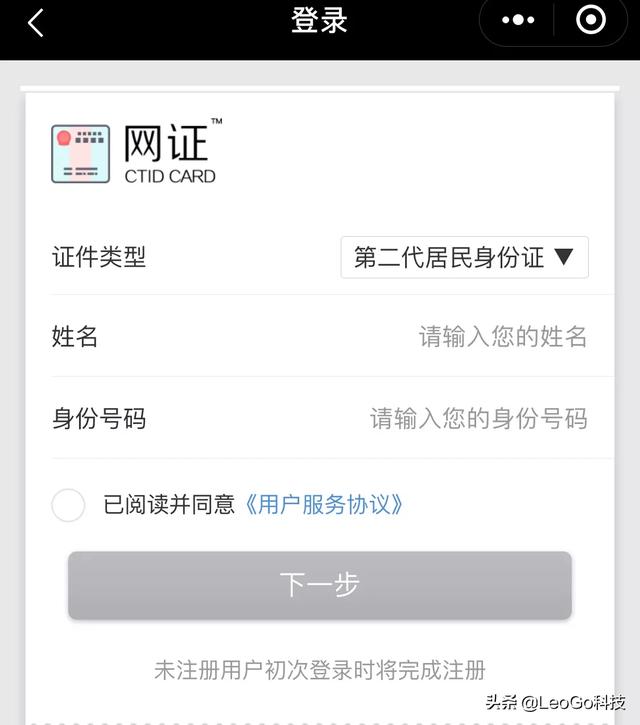Check the 已阅读并同意 agreement box
The width and height of the screenshot is (640, 725).
68,505
